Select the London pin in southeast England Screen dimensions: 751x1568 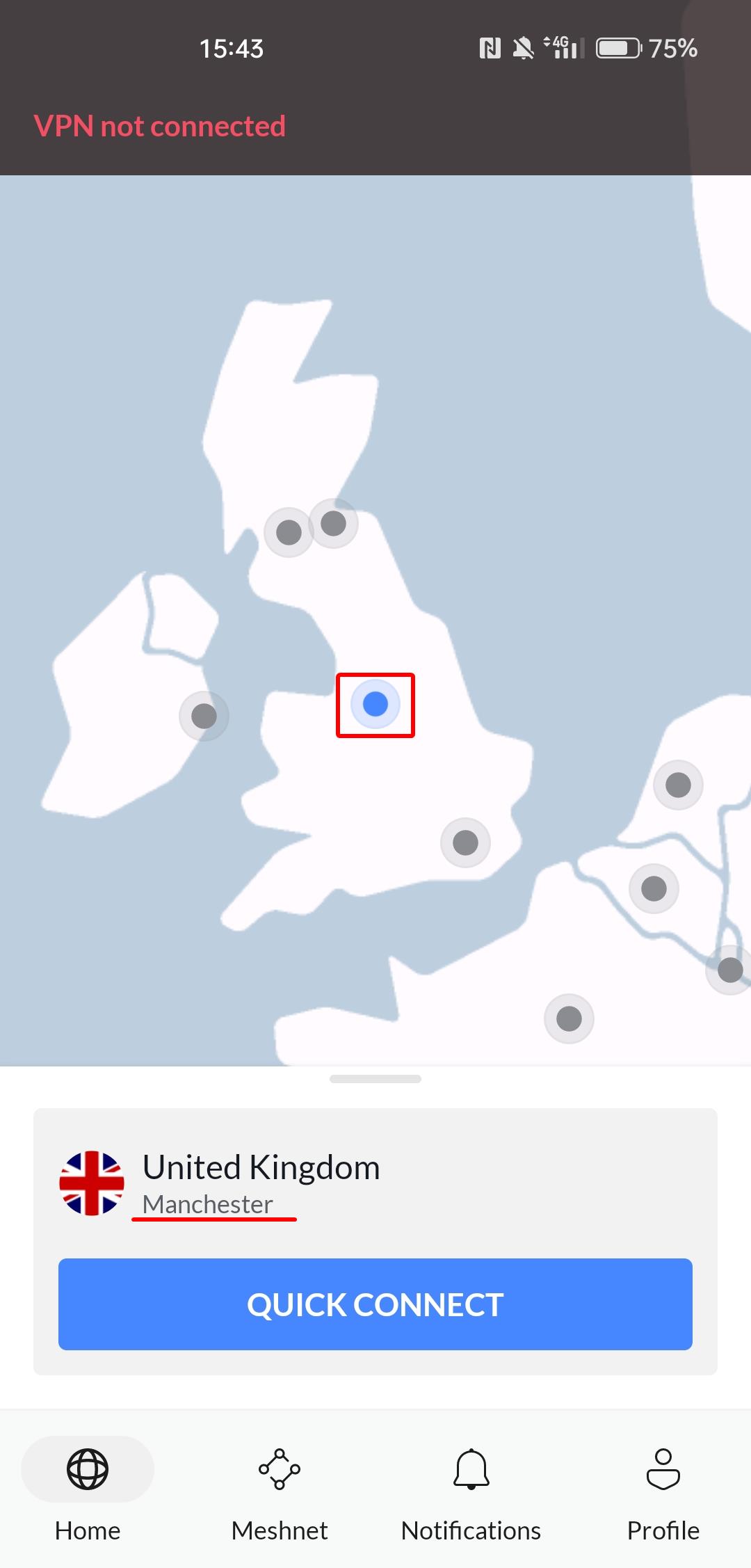coord(465,842)
